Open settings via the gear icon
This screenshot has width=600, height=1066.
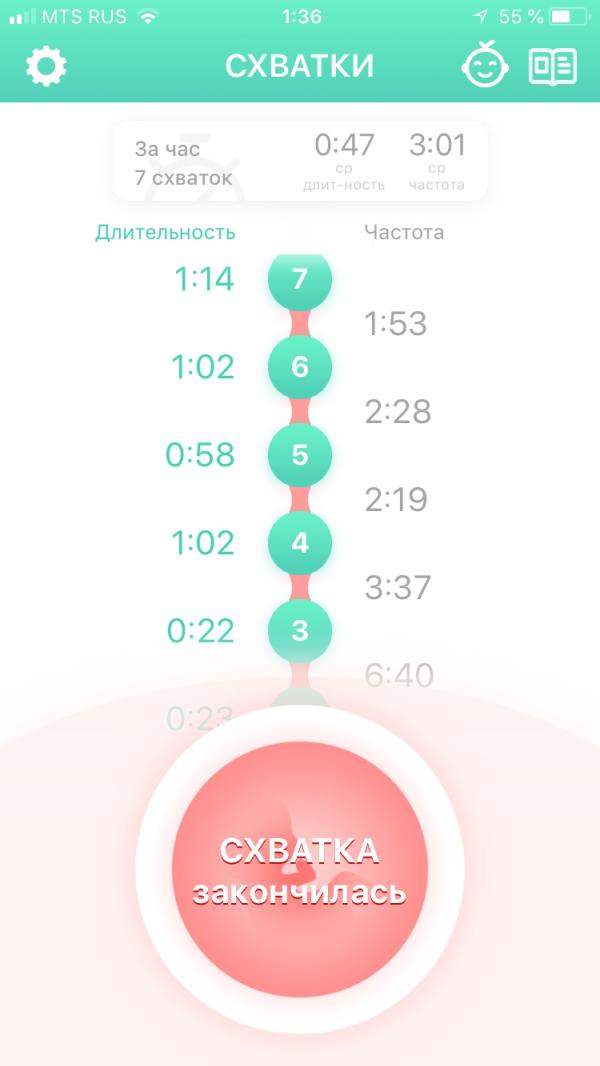tap(46, 67)
